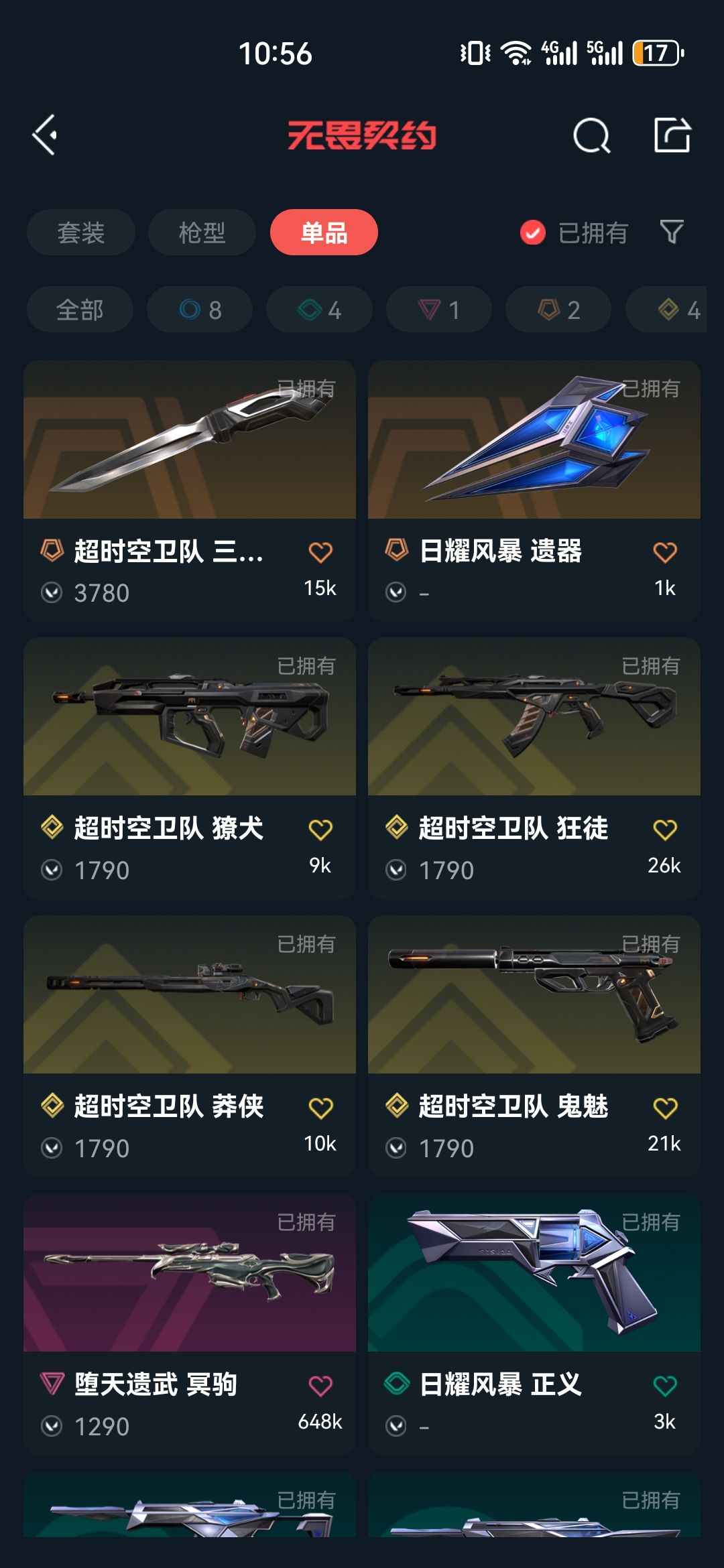Go back using the top-left arrow
Viewport: 724px width, 1568px height.
tap(45, 135)
